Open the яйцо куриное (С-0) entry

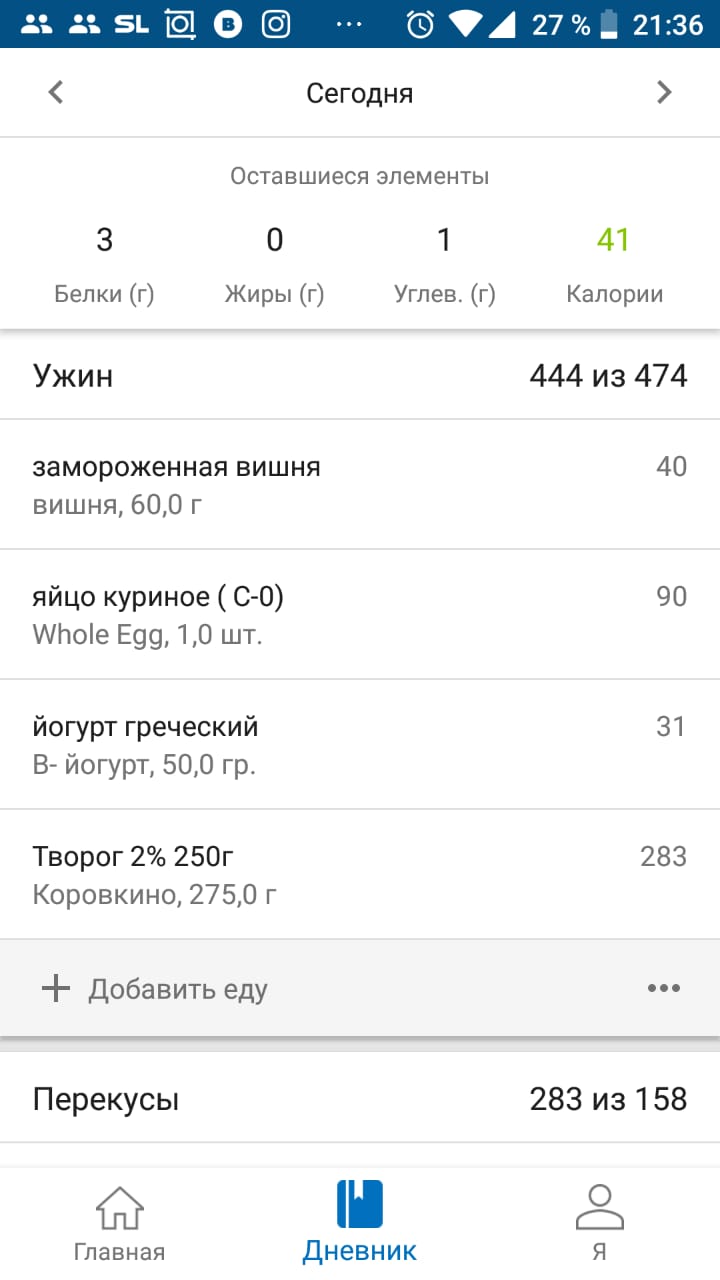359,615
